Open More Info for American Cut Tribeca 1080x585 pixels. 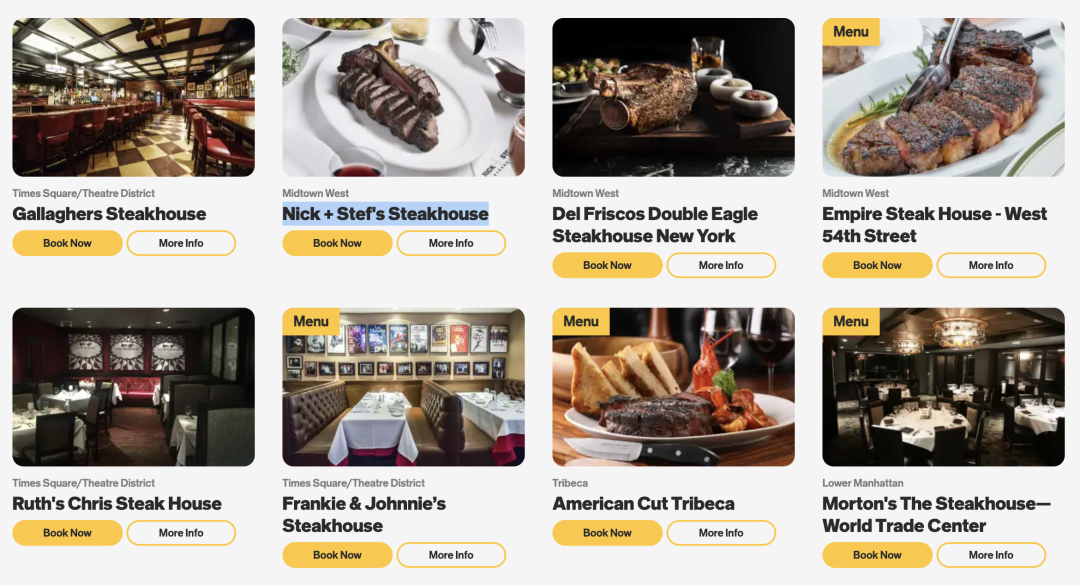(x=721, y=533)
